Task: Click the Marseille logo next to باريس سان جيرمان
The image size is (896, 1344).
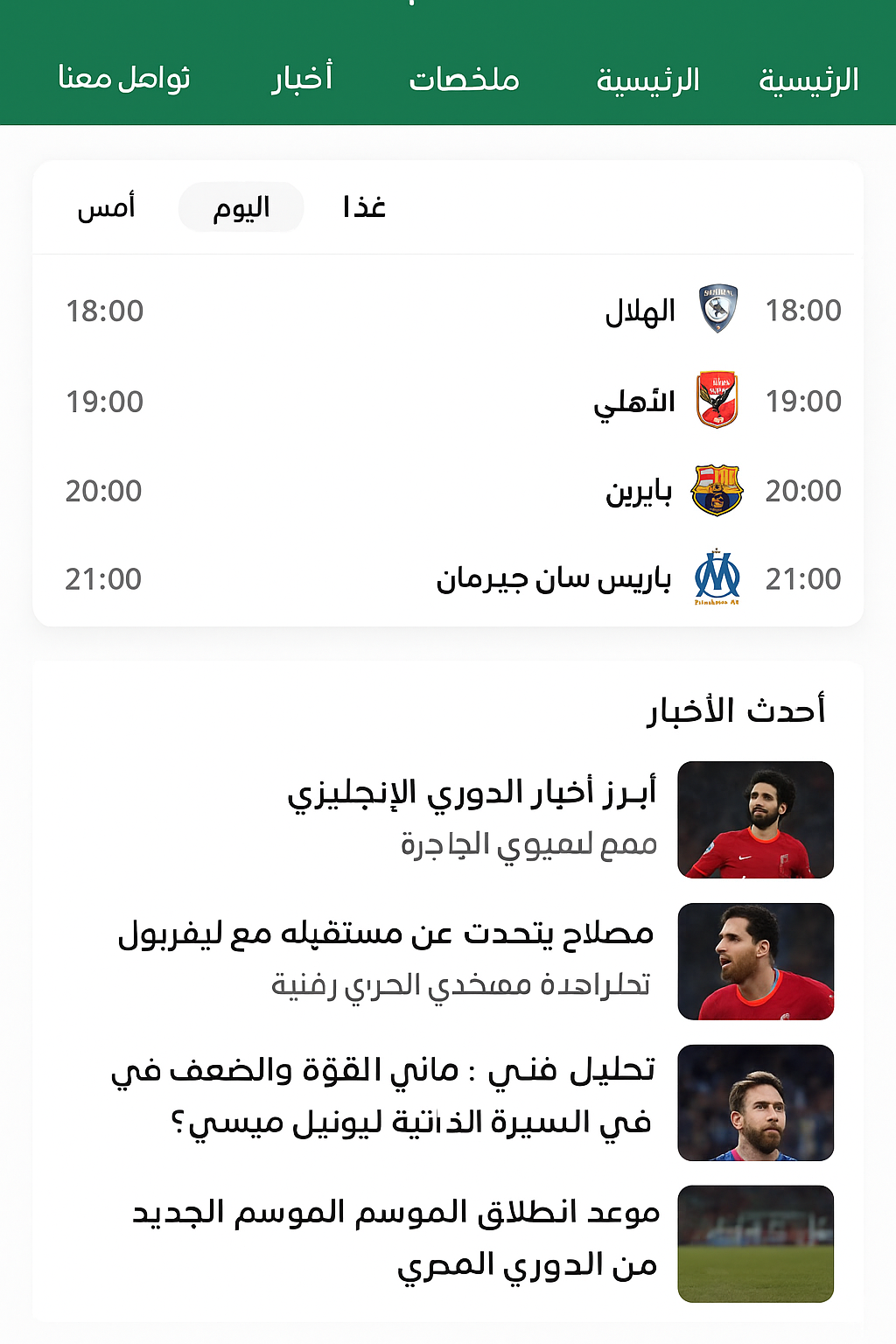Action: click(x=717, y=577)
